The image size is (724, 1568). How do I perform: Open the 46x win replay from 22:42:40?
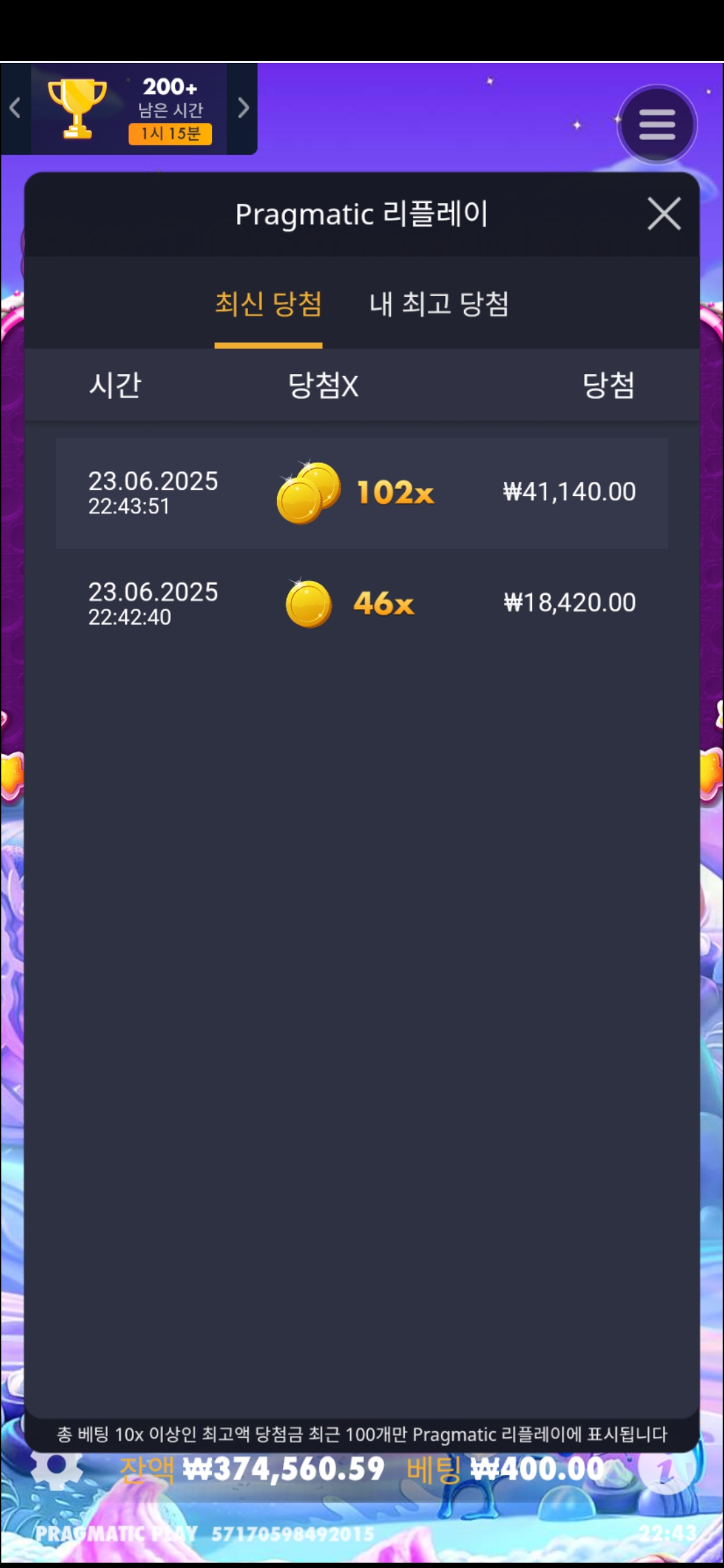click(362, 603)
